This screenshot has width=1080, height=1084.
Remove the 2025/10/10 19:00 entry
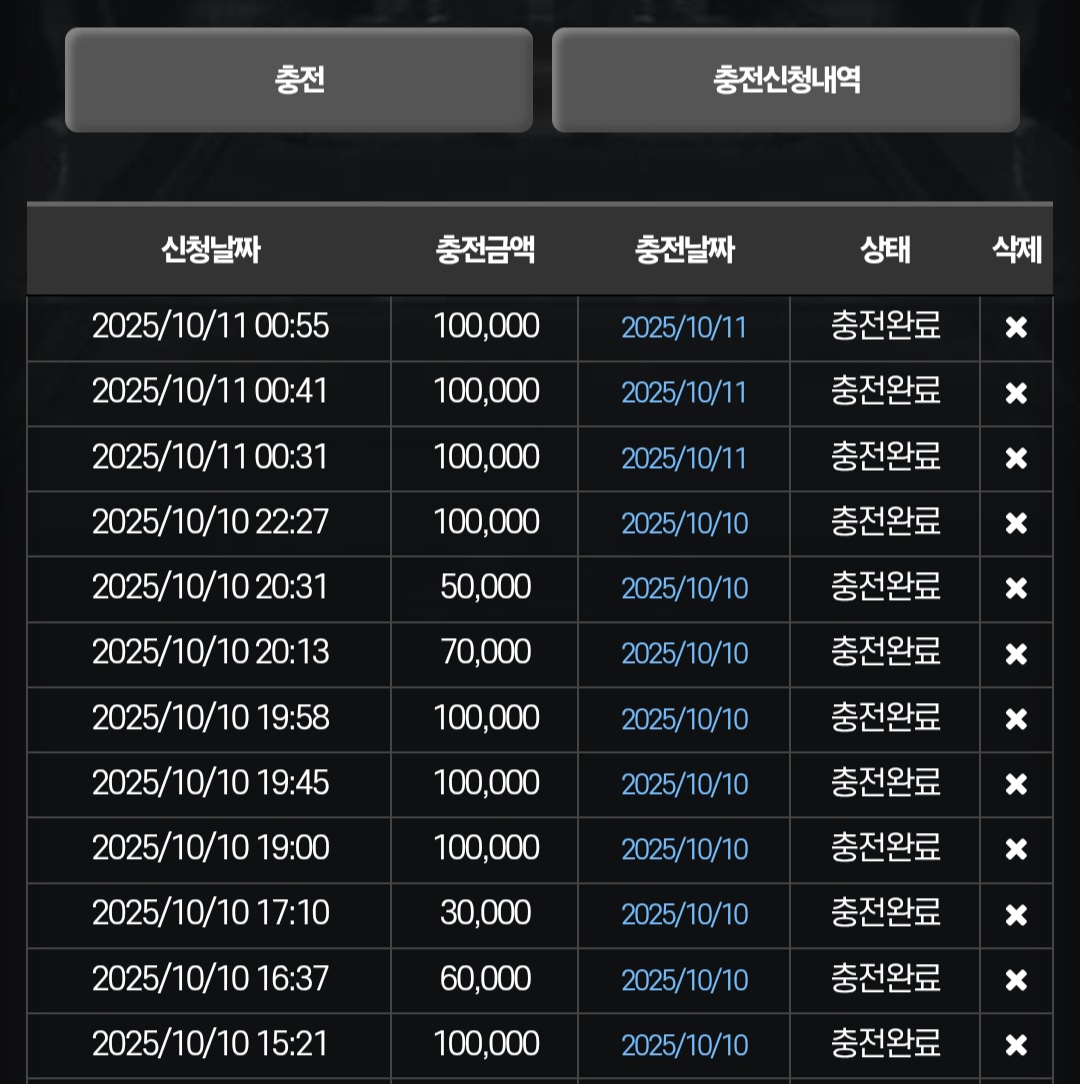(1016, 849)
